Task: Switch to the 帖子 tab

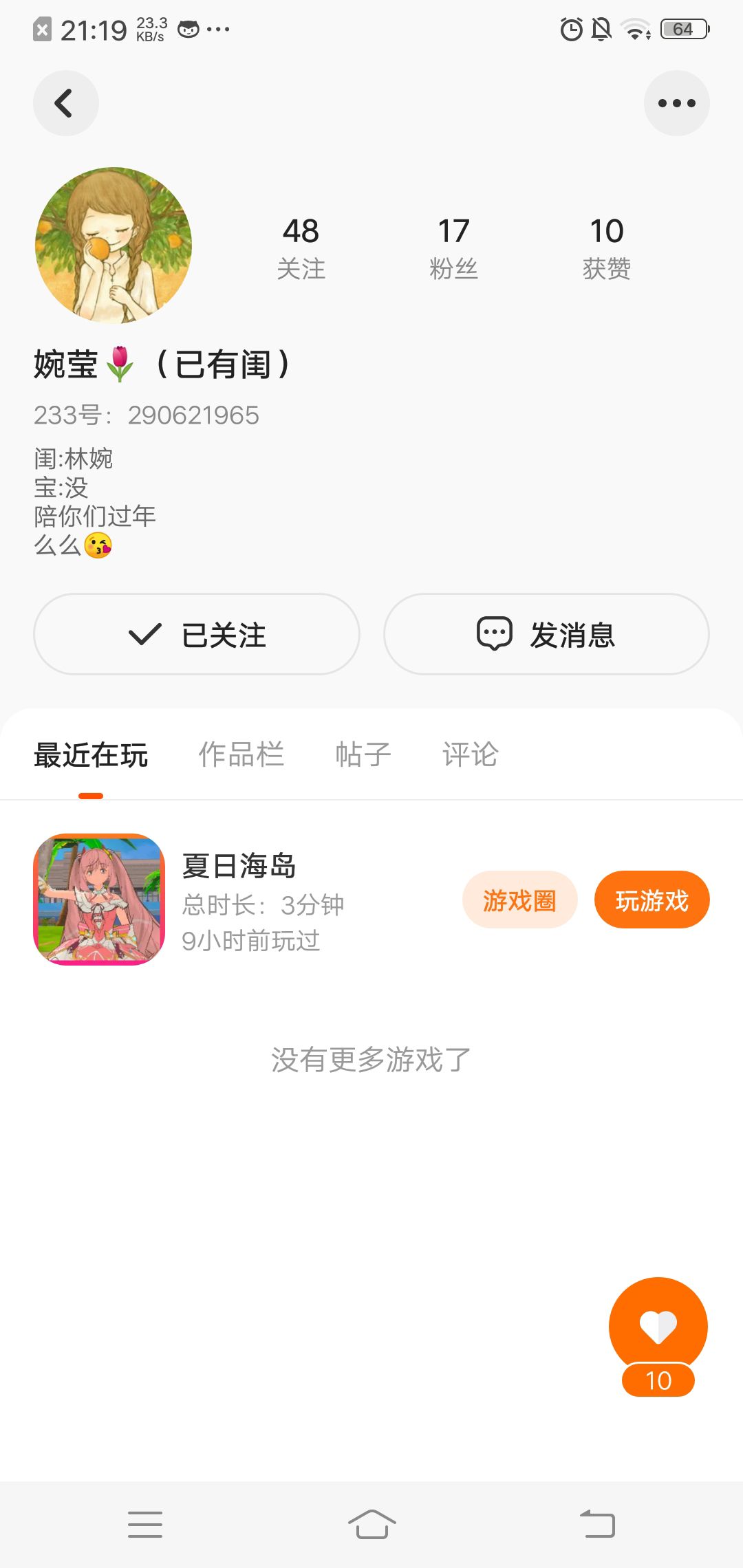Action: [x=363, y=754]
